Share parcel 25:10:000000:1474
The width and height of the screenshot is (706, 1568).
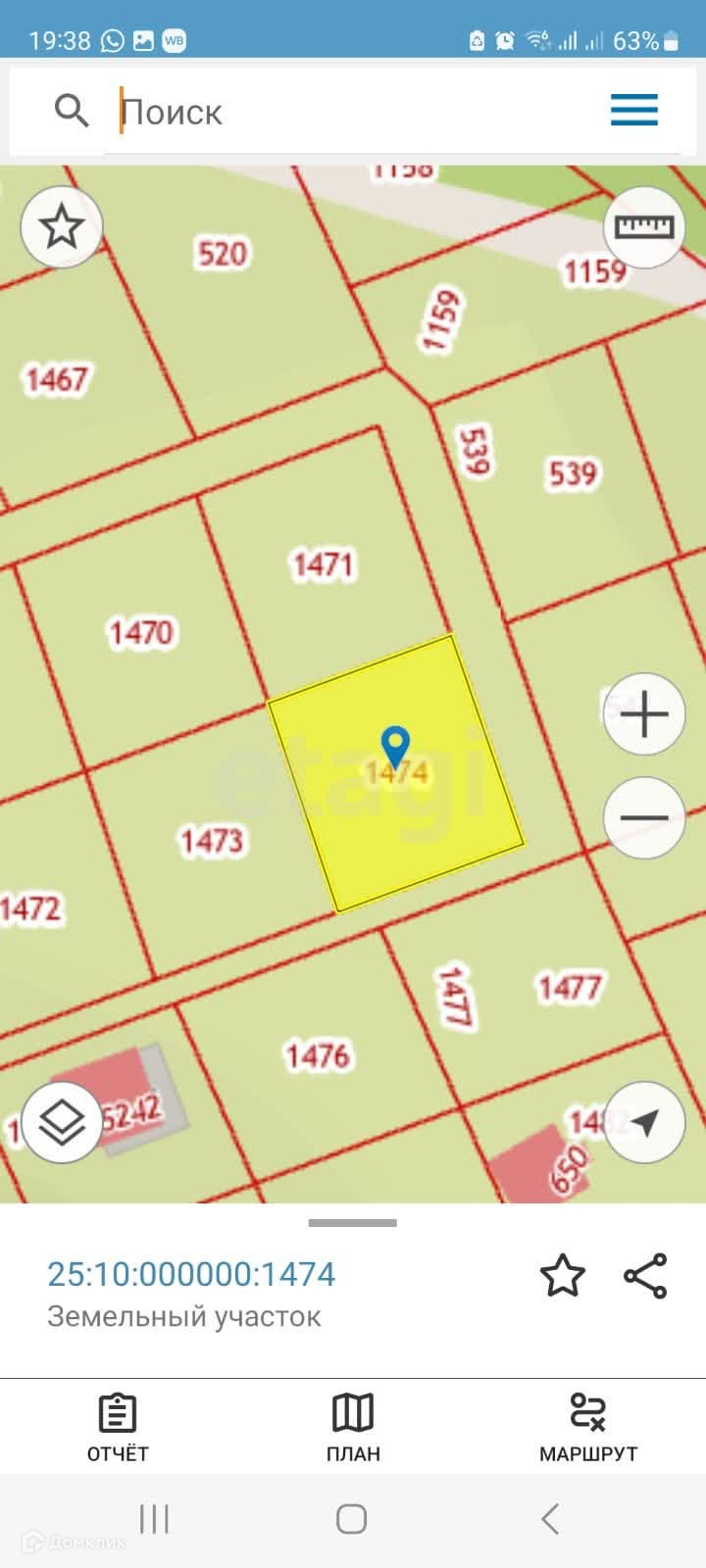645,1276
